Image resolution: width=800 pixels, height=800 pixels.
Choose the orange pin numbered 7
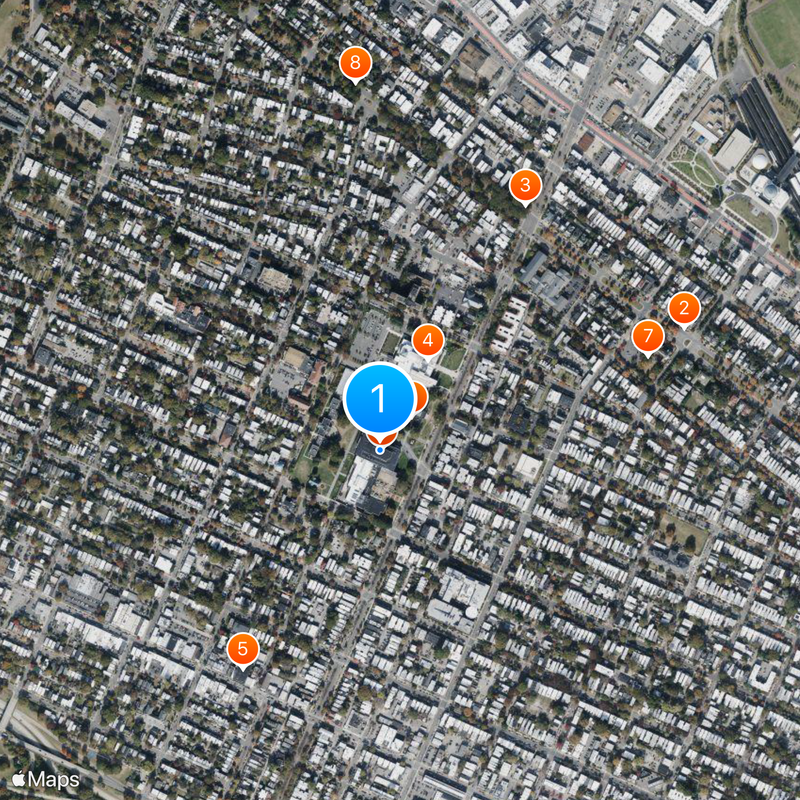tap(648, 336)
